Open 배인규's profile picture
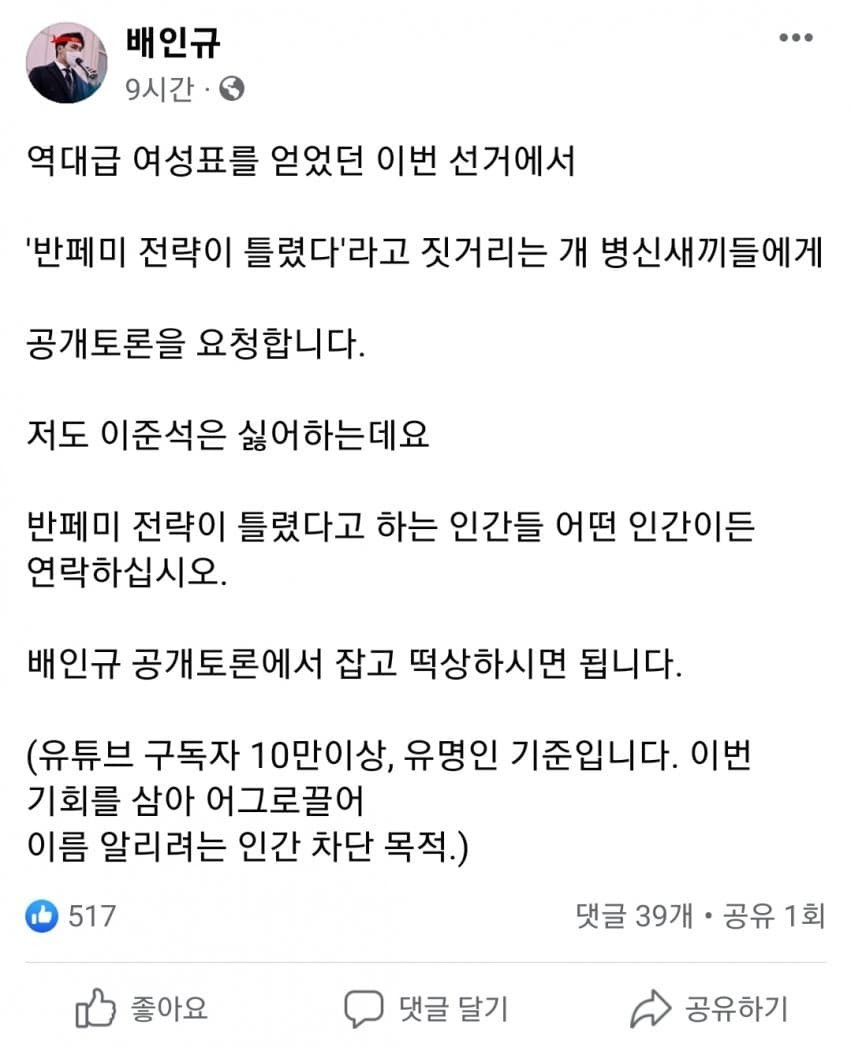Image resolution: width=850 pixels, height=1047 pixels. click(66, 62)
